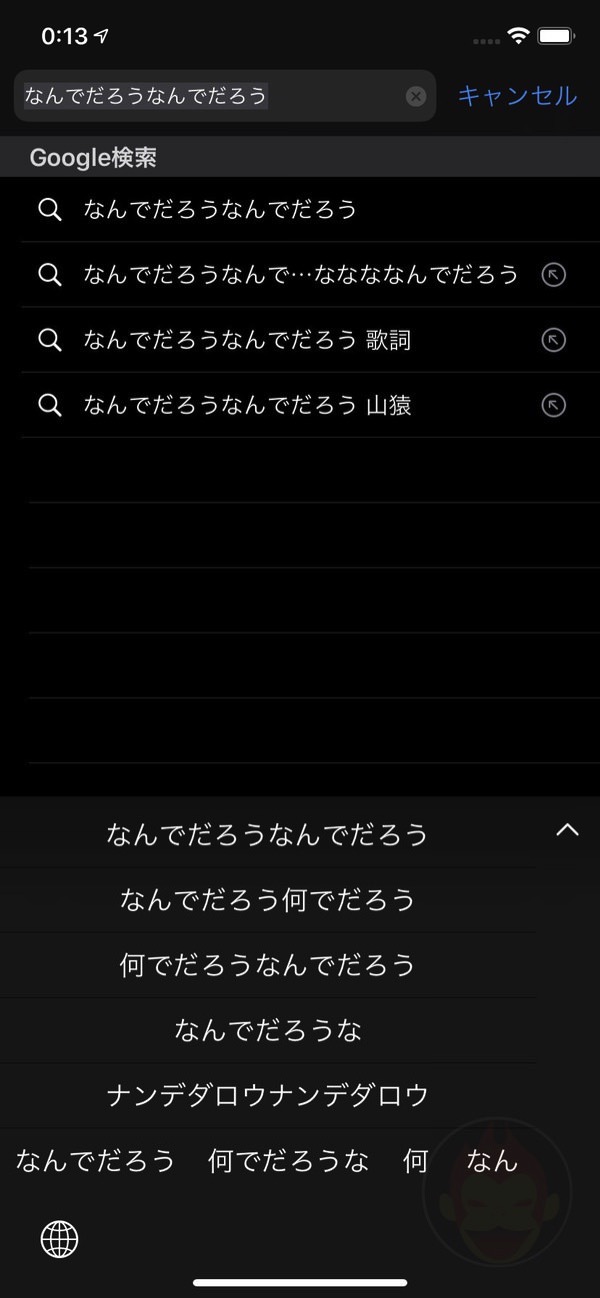
Task: Pick the candidate 何でだろうな
Action: [288, 1161]
